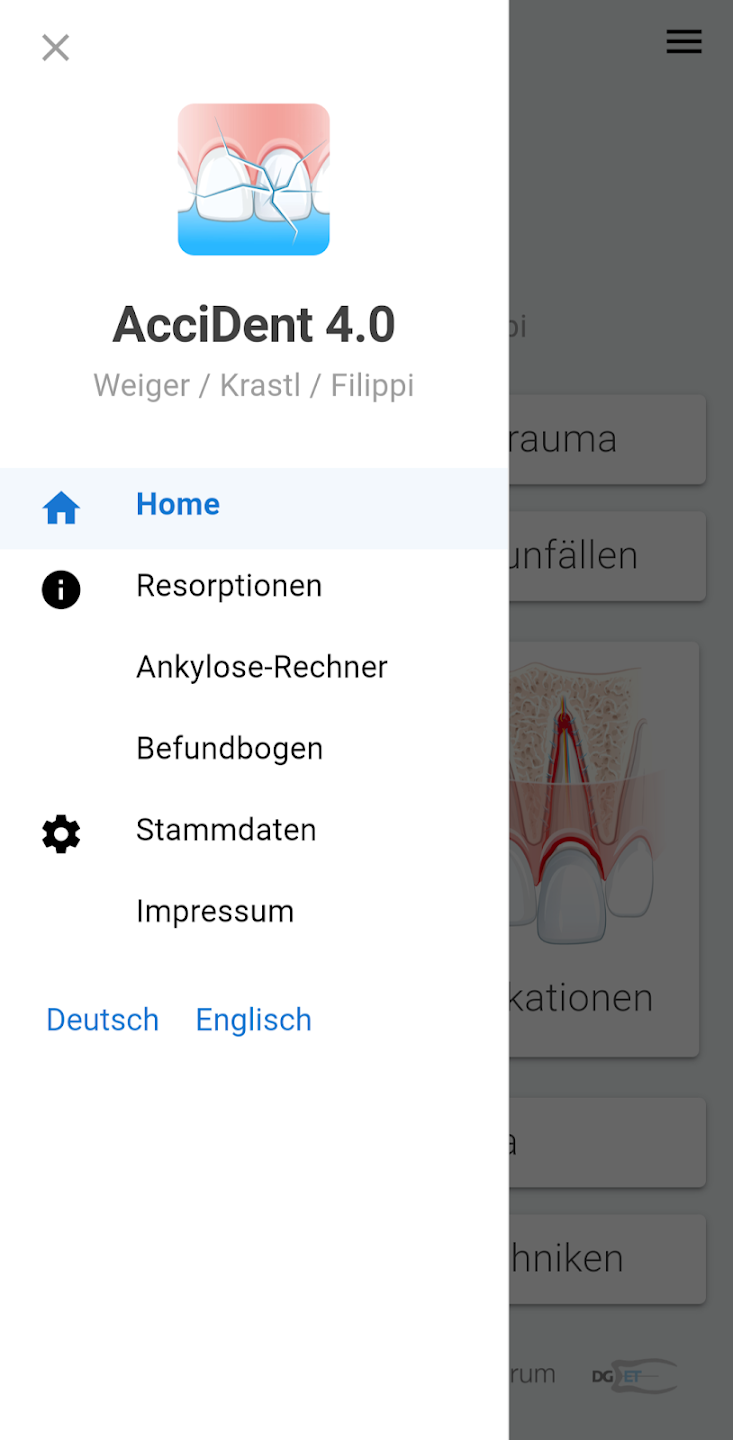The height and width of the screenshot is (1440, 733).
Task: Open the Befundbogen form
Action: (x=229, y=749)
